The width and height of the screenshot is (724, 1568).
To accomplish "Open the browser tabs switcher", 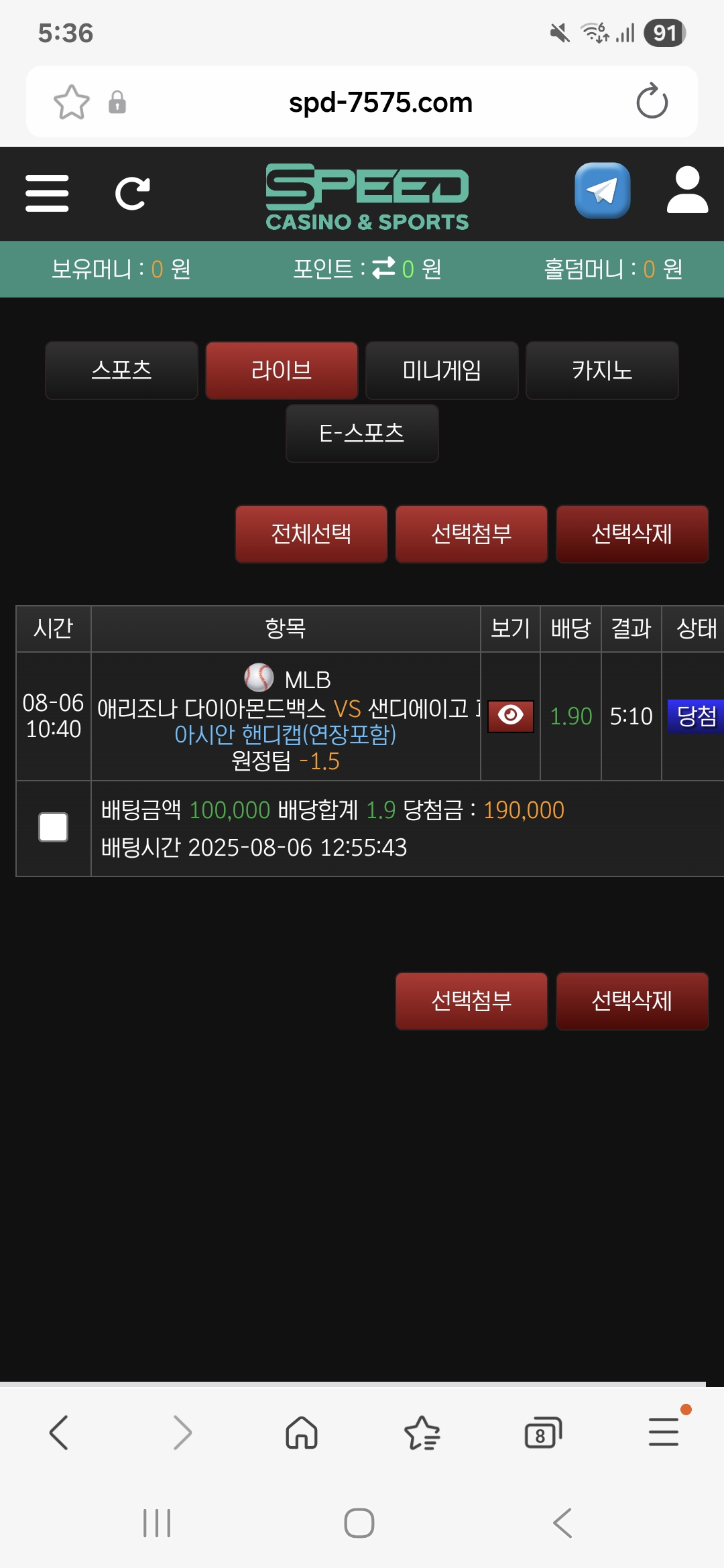I will (x=542, y=1433).
